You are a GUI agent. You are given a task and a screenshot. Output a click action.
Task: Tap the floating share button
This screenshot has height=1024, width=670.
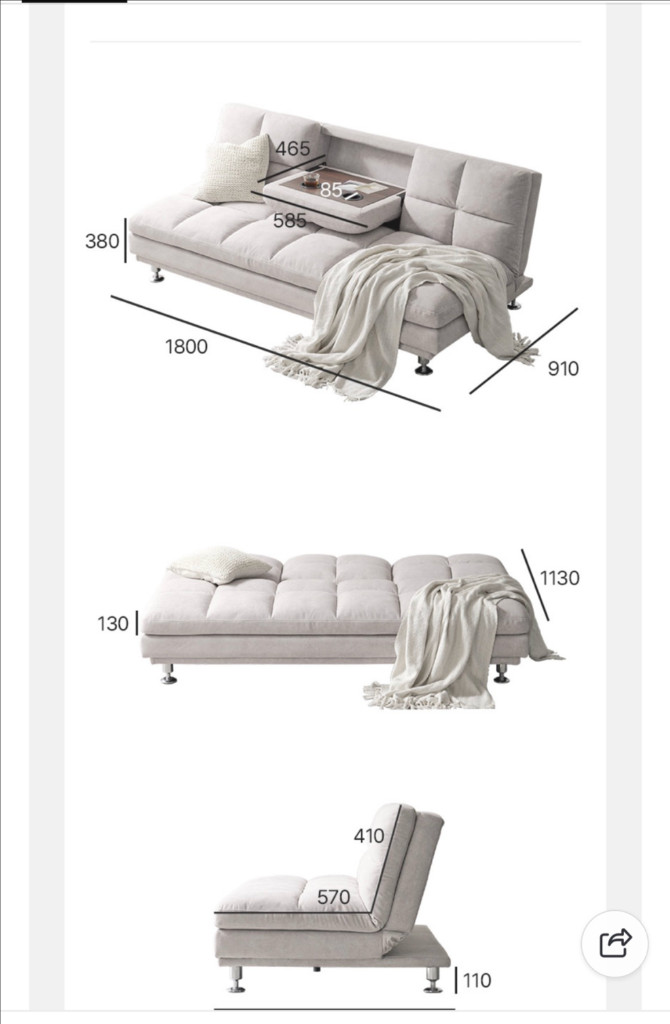[x=614, y=943]
